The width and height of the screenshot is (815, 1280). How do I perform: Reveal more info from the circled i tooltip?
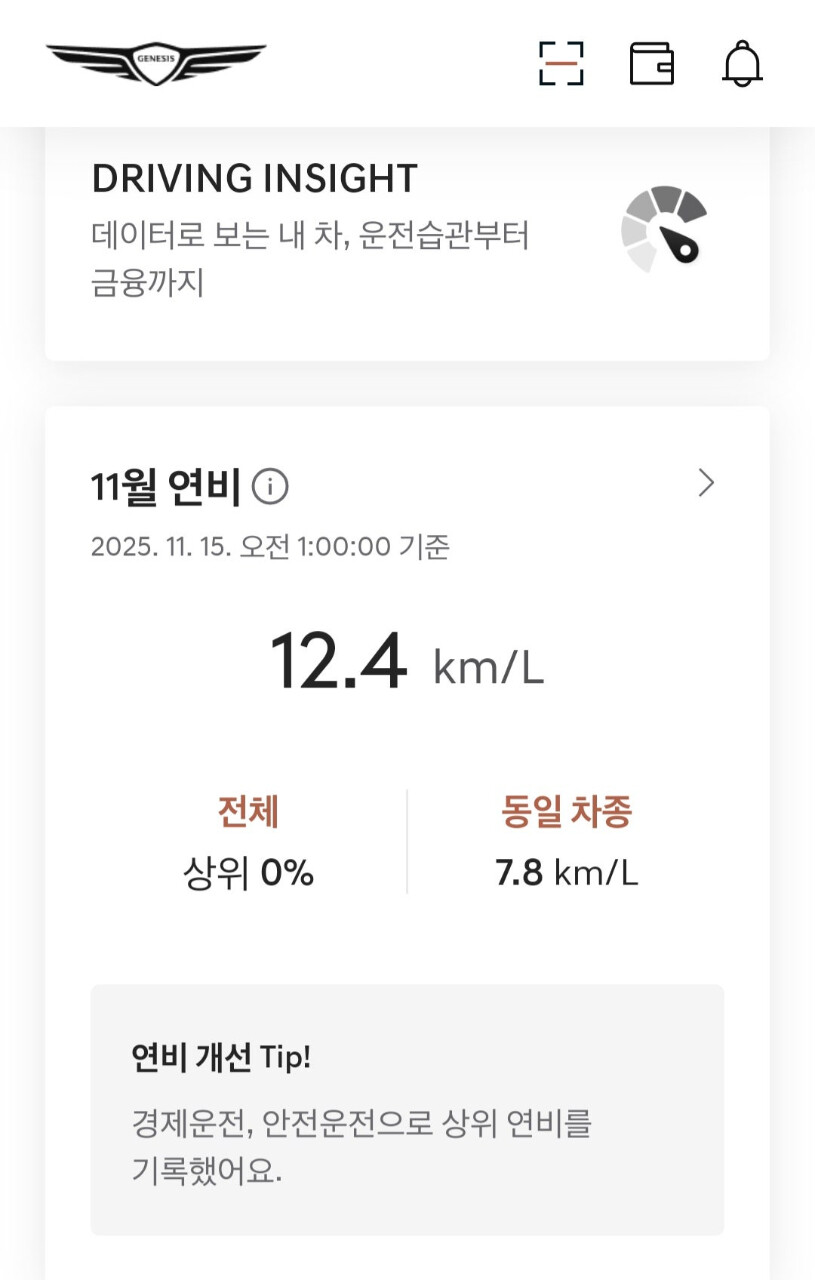[x=270, y=484]
